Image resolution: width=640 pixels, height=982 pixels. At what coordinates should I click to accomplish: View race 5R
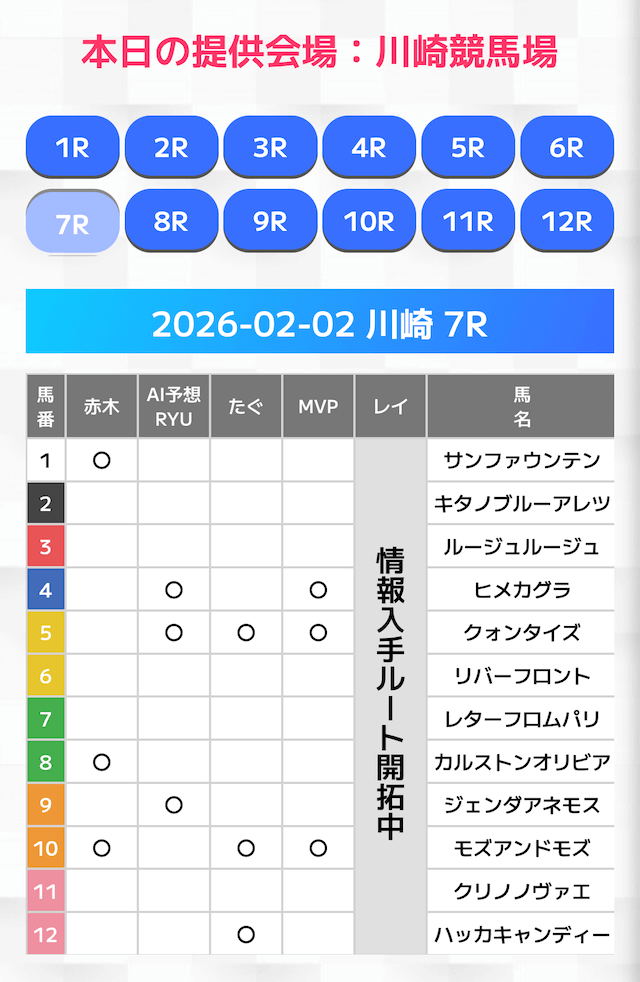pos(468,148)
